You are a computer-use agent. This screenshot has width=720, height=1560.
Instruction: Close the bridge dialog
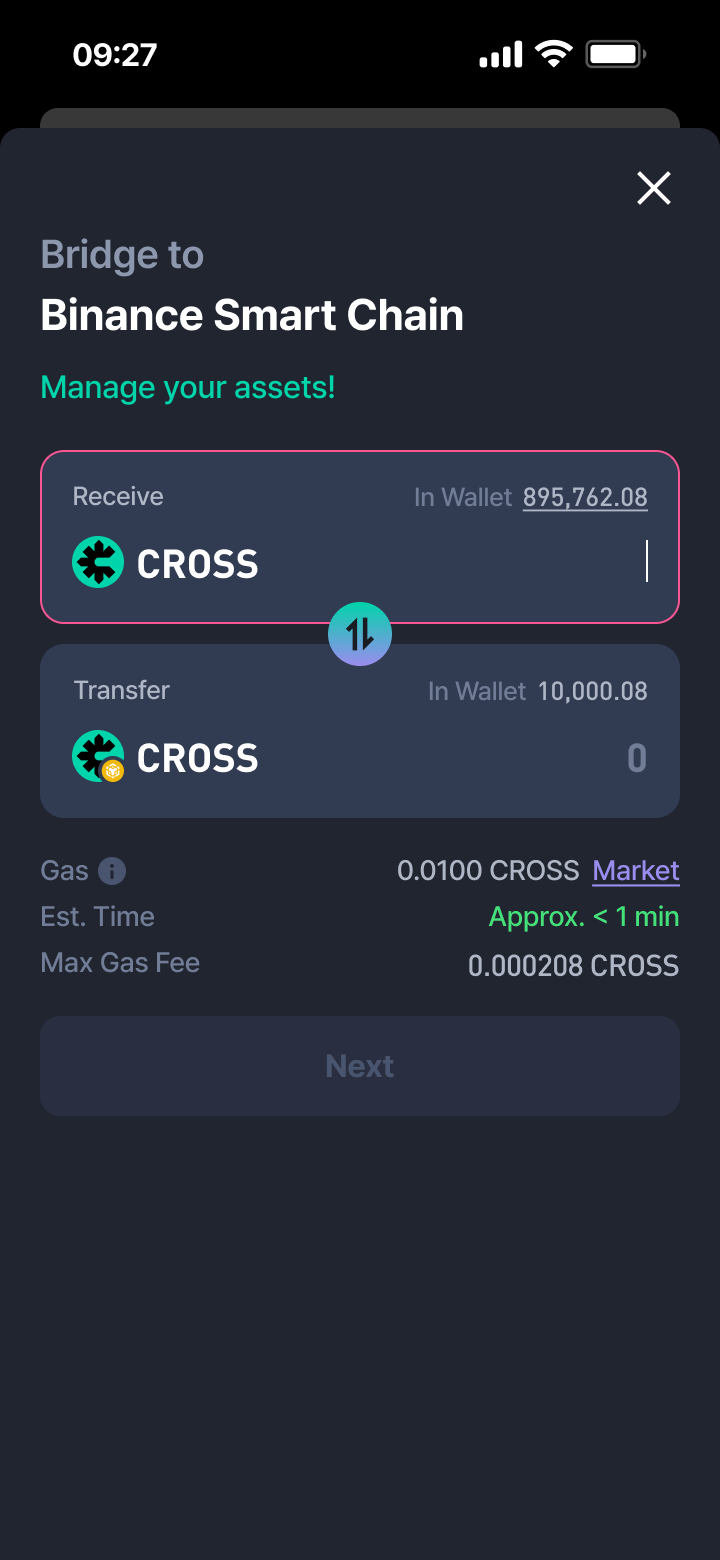click(x=654, y=188)
